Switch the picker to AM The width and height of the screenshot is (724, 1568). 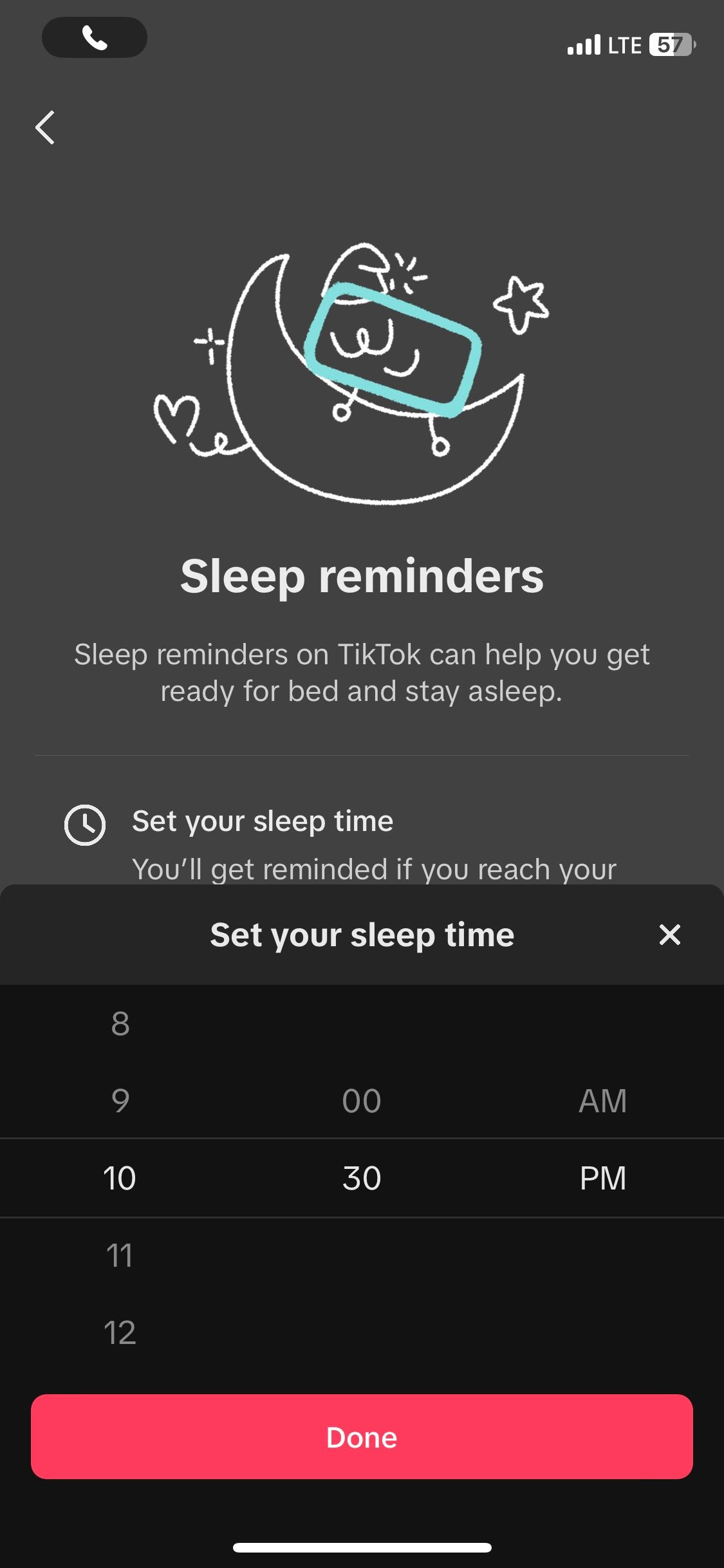602,1101
